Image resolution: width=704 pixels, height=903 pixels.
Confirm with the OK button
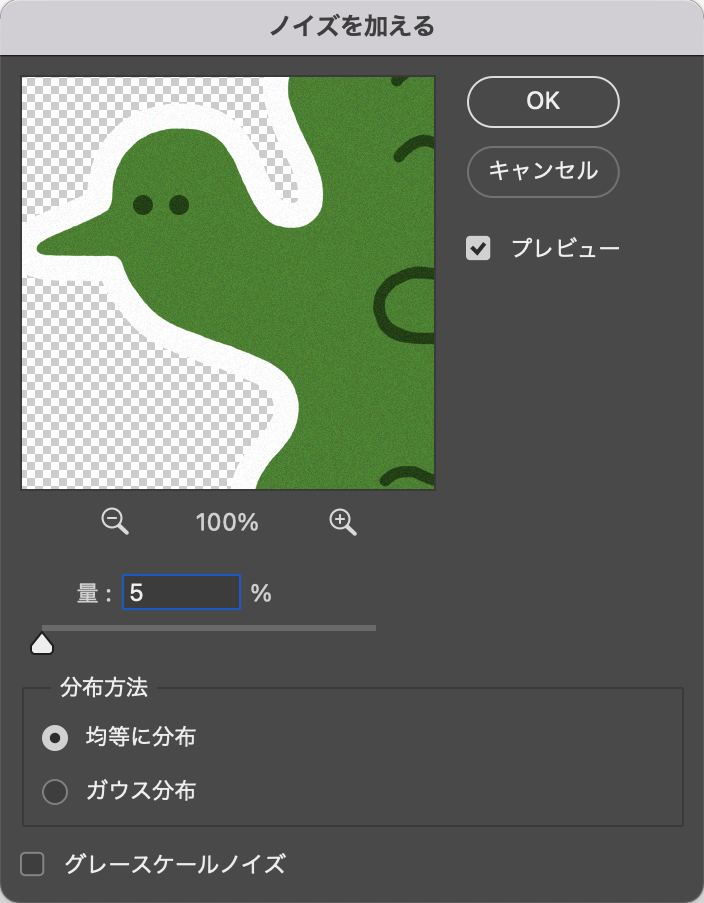[543, 101]
